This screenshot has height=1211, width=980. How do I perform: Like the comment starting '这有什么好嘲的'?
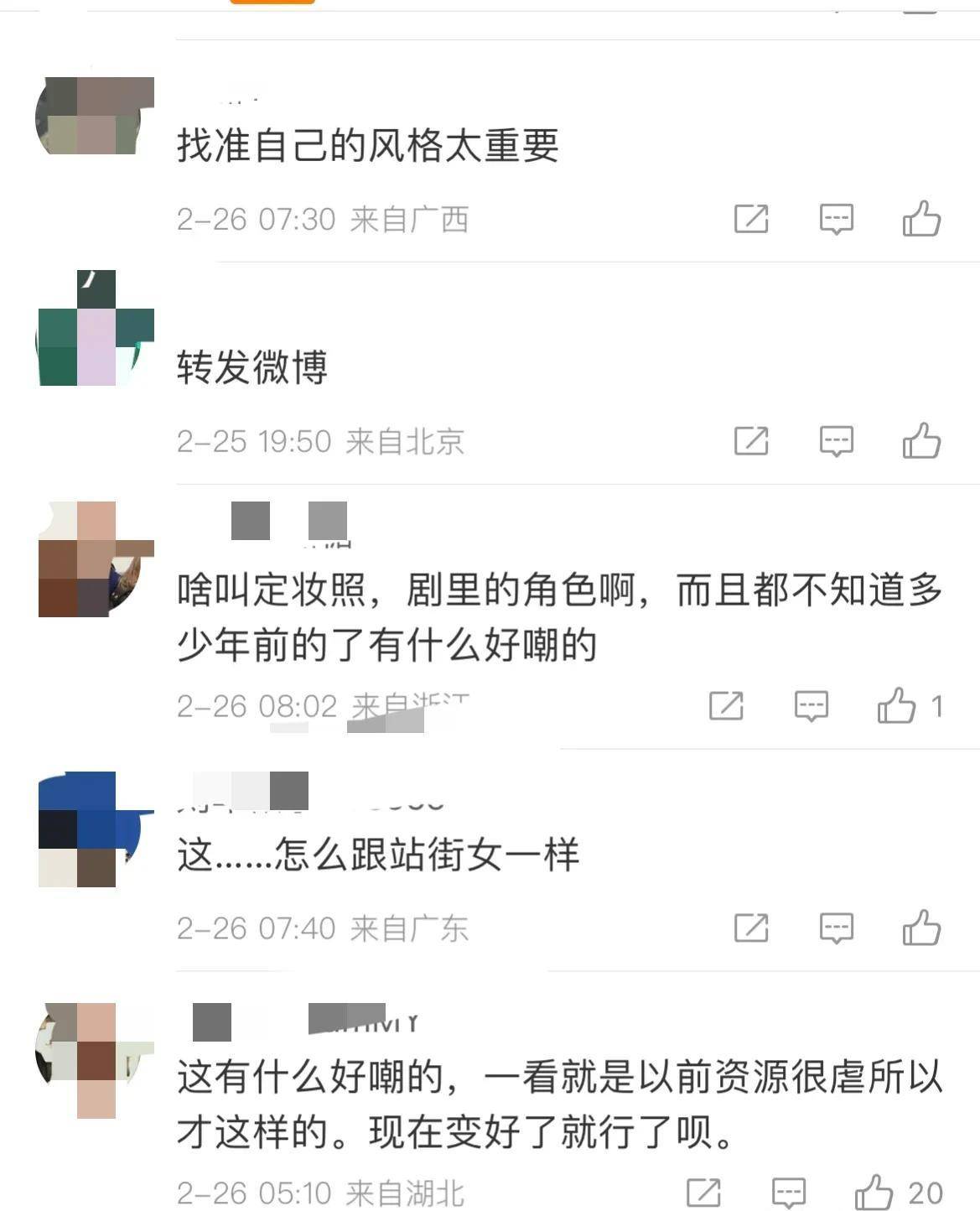pyautogui.click(x=874, y=1192)
